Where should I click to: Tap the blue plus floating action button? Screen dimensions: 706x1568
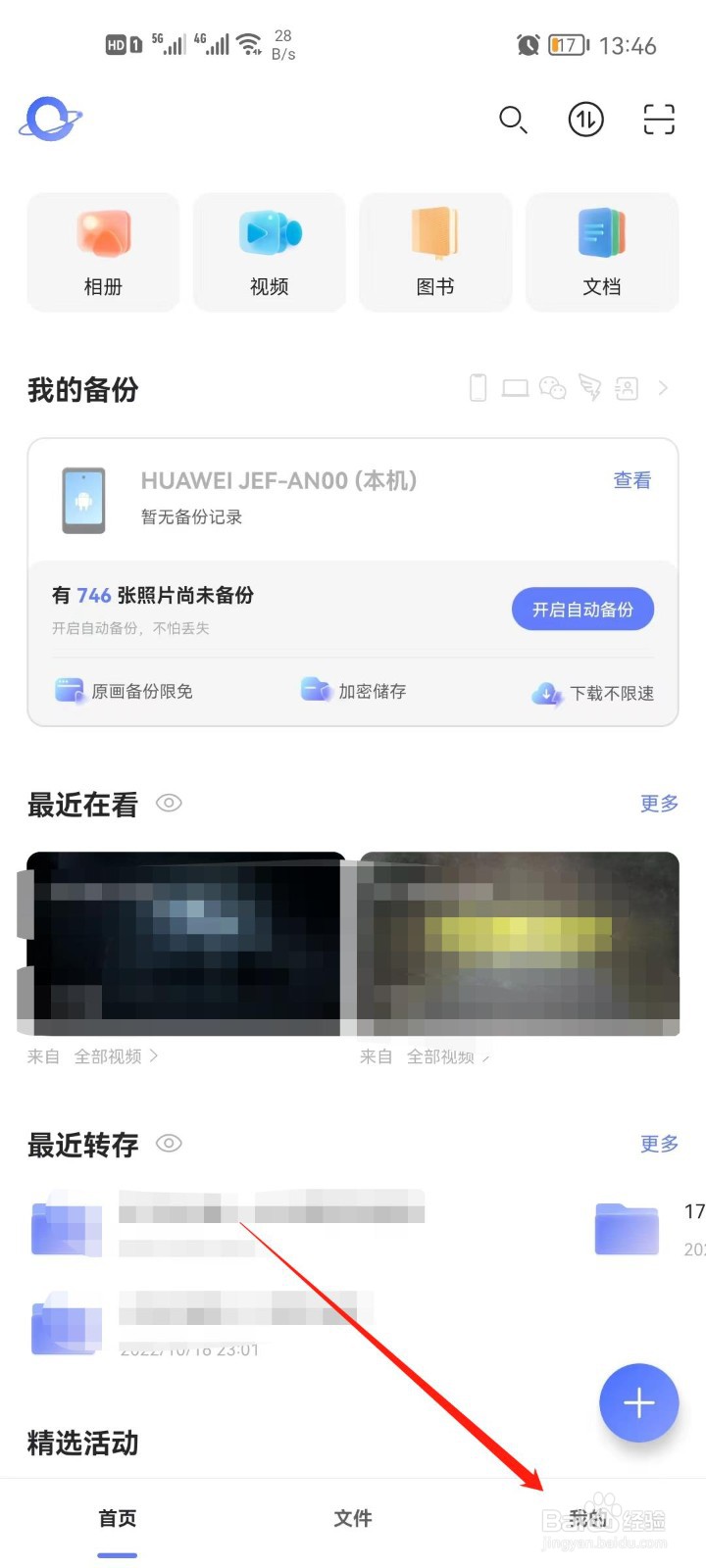638,1403
